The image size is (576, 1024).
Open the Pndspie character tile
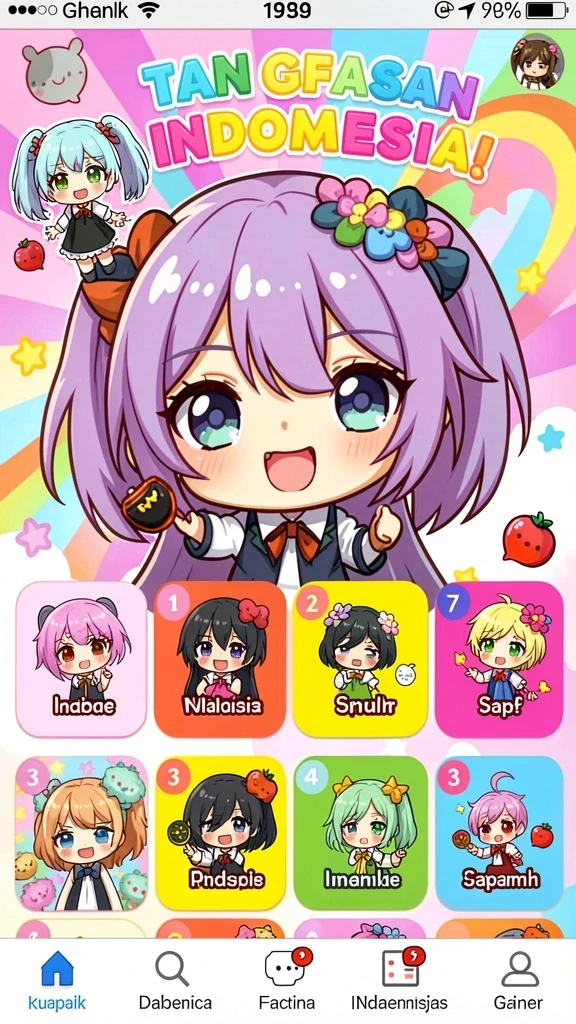[x=221, y=833]
